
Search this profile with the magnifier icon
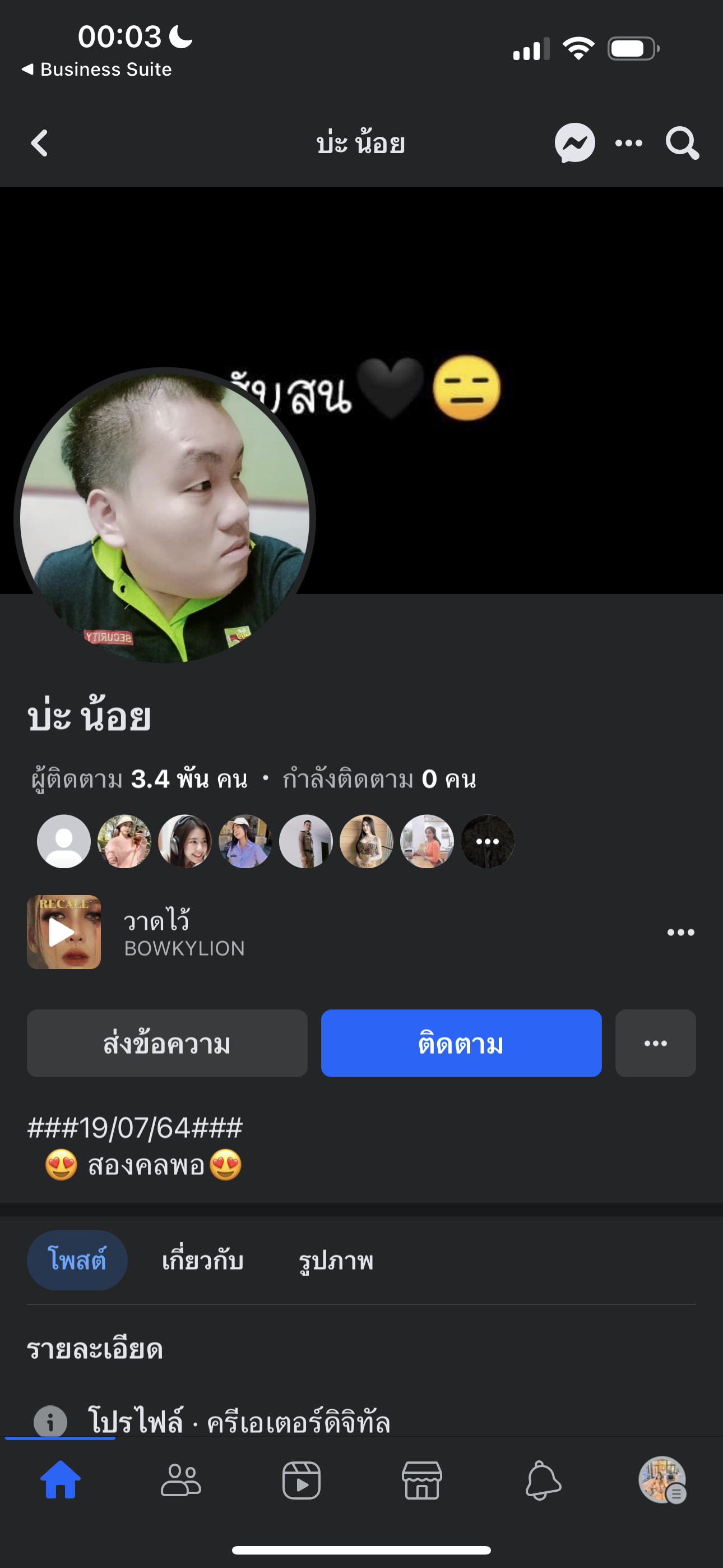coord(682,144)
